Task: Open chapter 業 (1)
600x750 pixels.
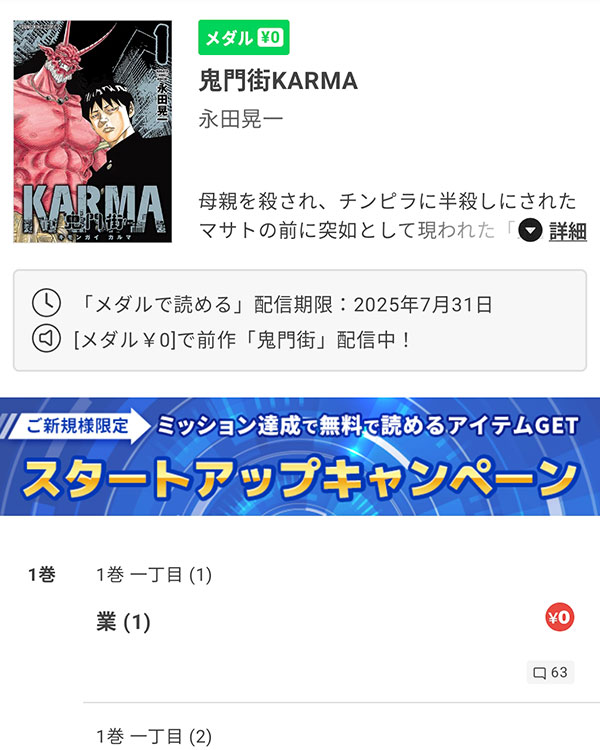Action: coord(123,622)
